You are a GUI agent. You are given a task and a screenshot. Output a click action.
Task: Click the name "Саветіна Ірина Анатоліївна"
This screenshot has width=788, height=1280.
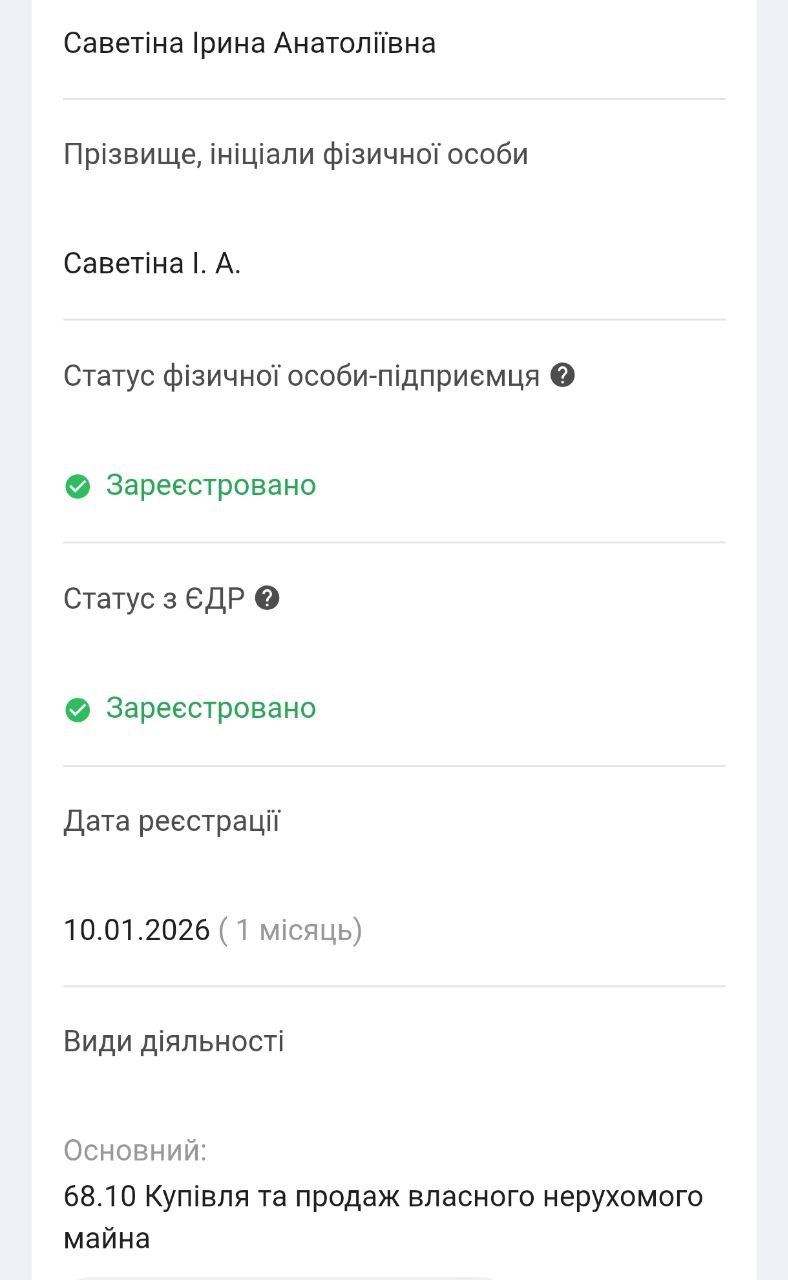point(249,44)
